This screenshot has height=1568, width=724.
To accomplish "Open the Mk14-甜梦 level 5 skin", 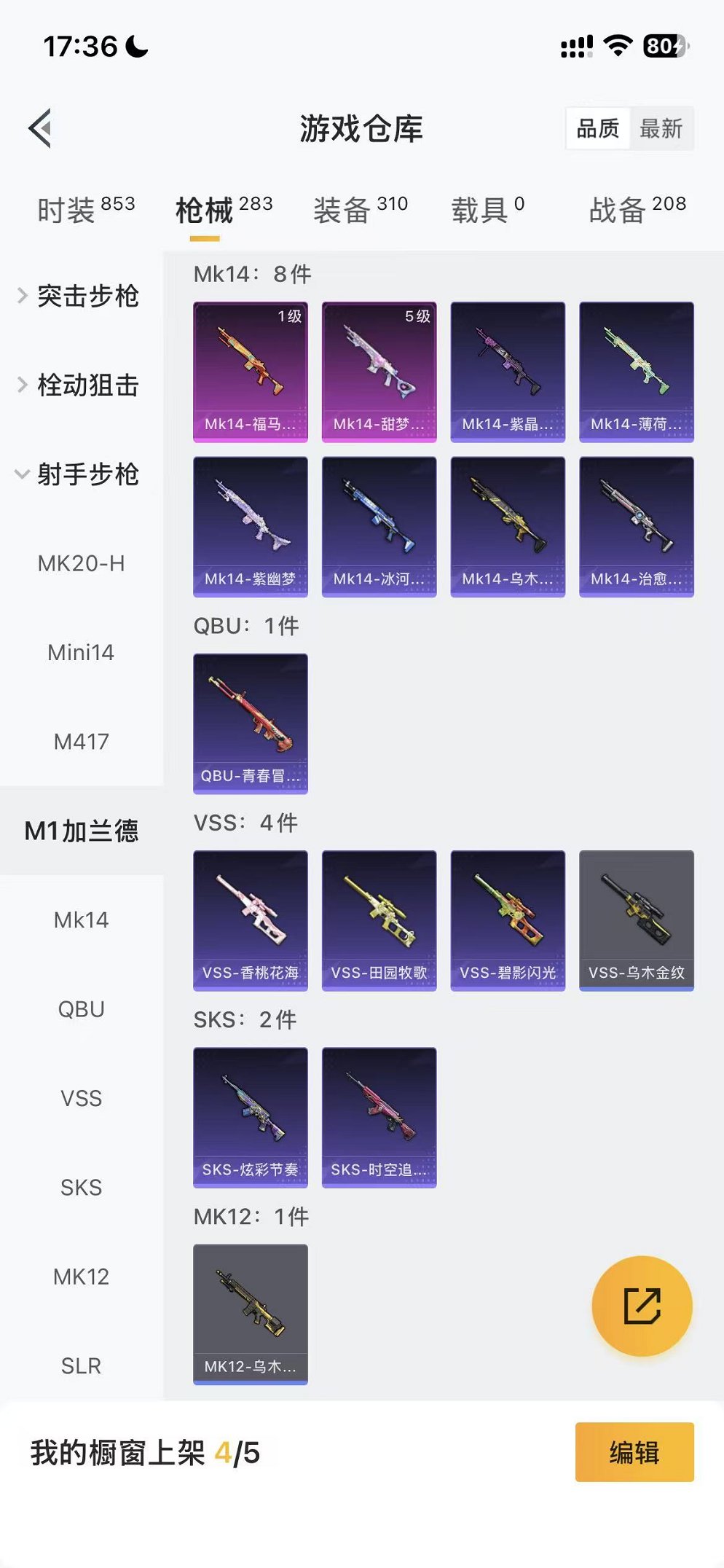I will pyautogui.click(x=379, y=372).
